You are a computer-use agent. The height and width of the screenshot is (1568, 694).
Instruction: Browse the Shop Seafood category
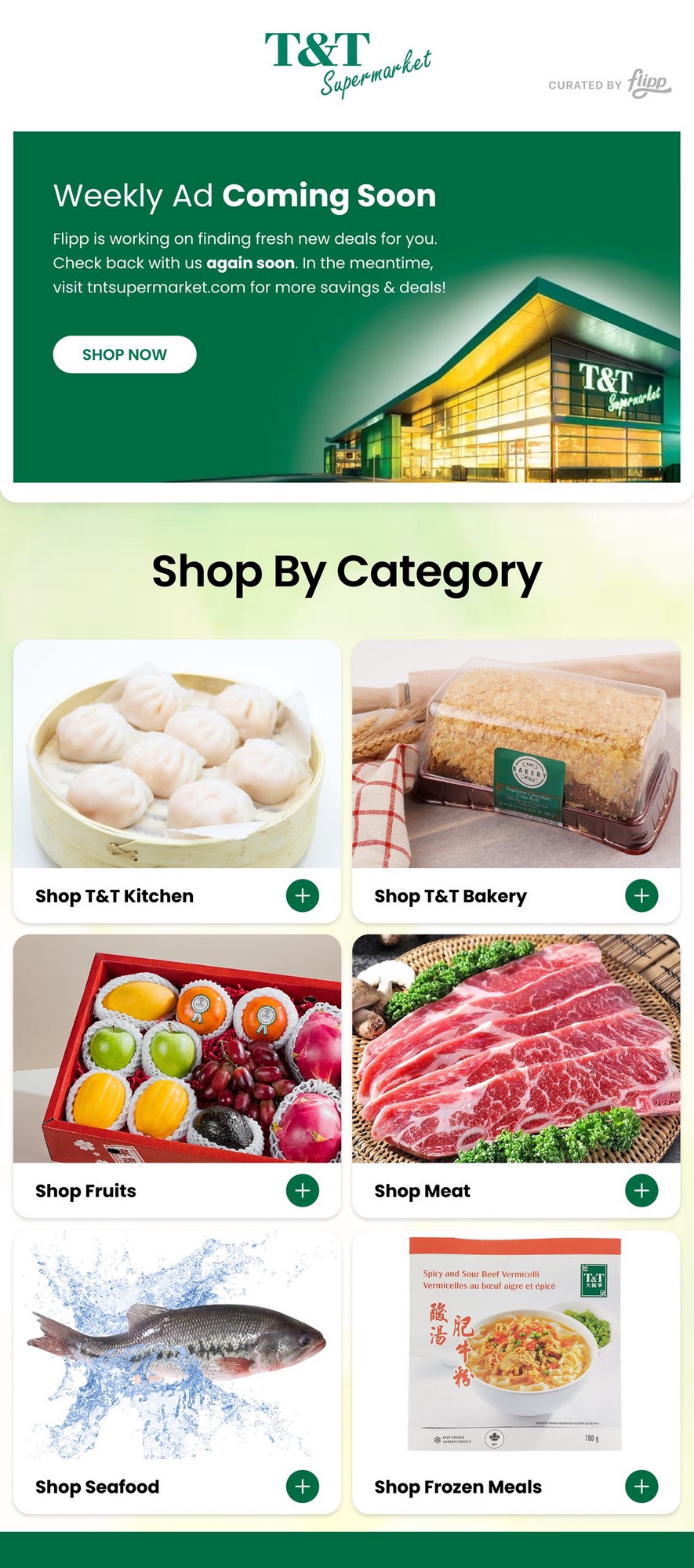[x=177, y=1370]
